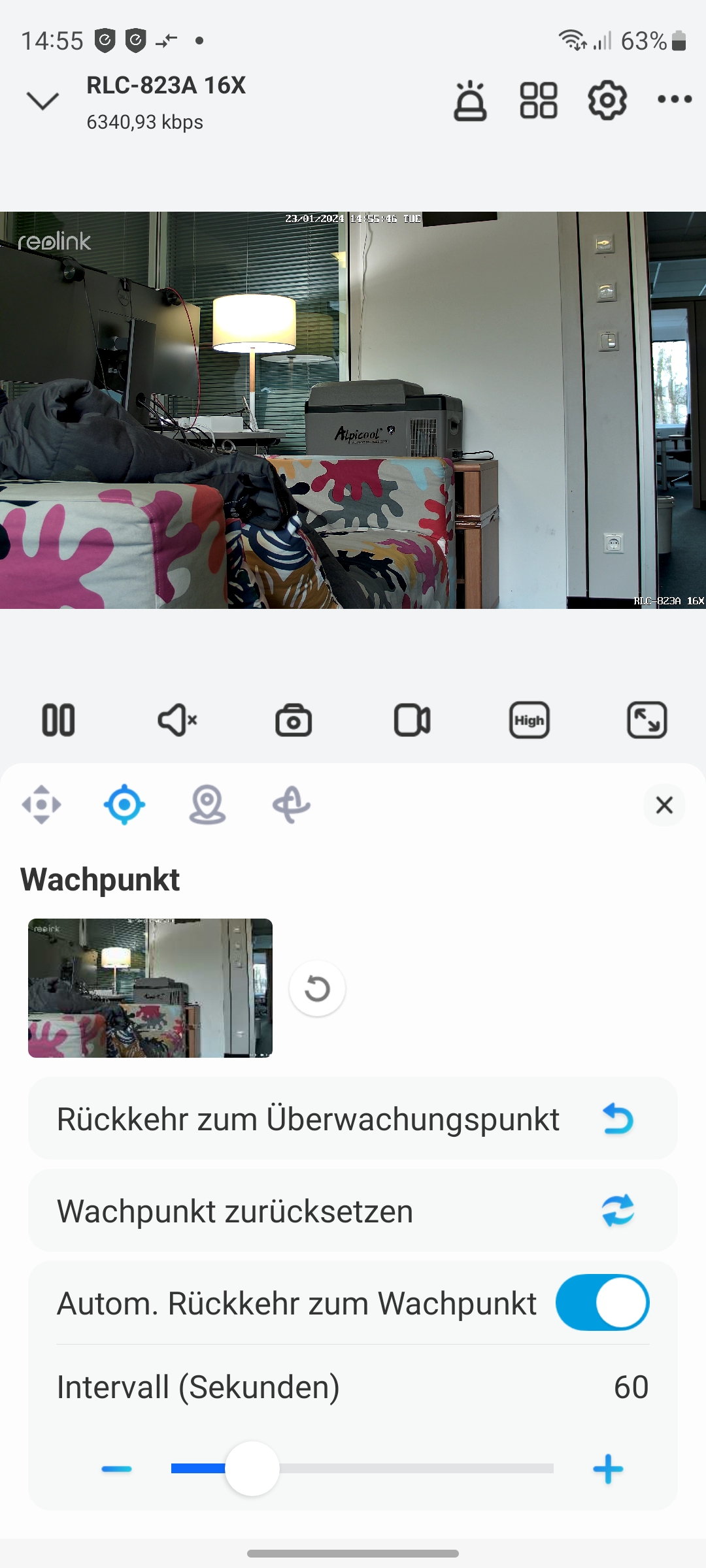Image resolution: width=706 pixels, height=1568 pixels.
Task: Collapse the camera view with the down chevron
Action: pyautogui.click(x=42, y=101)
